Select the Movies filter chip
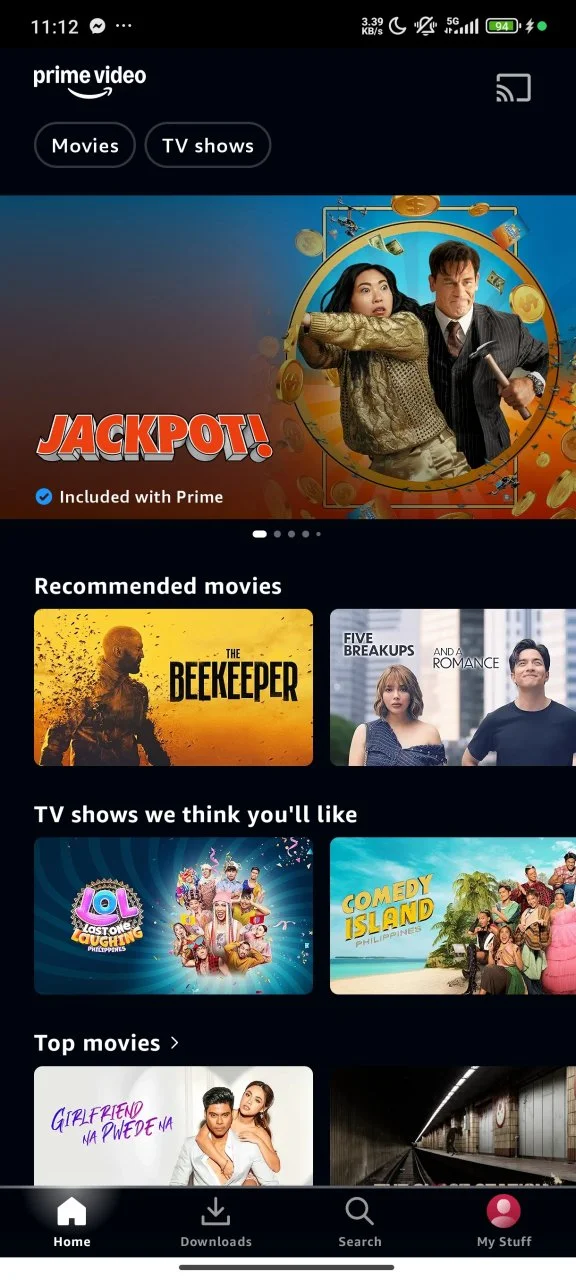The image size is (576, 1280). 85,146
